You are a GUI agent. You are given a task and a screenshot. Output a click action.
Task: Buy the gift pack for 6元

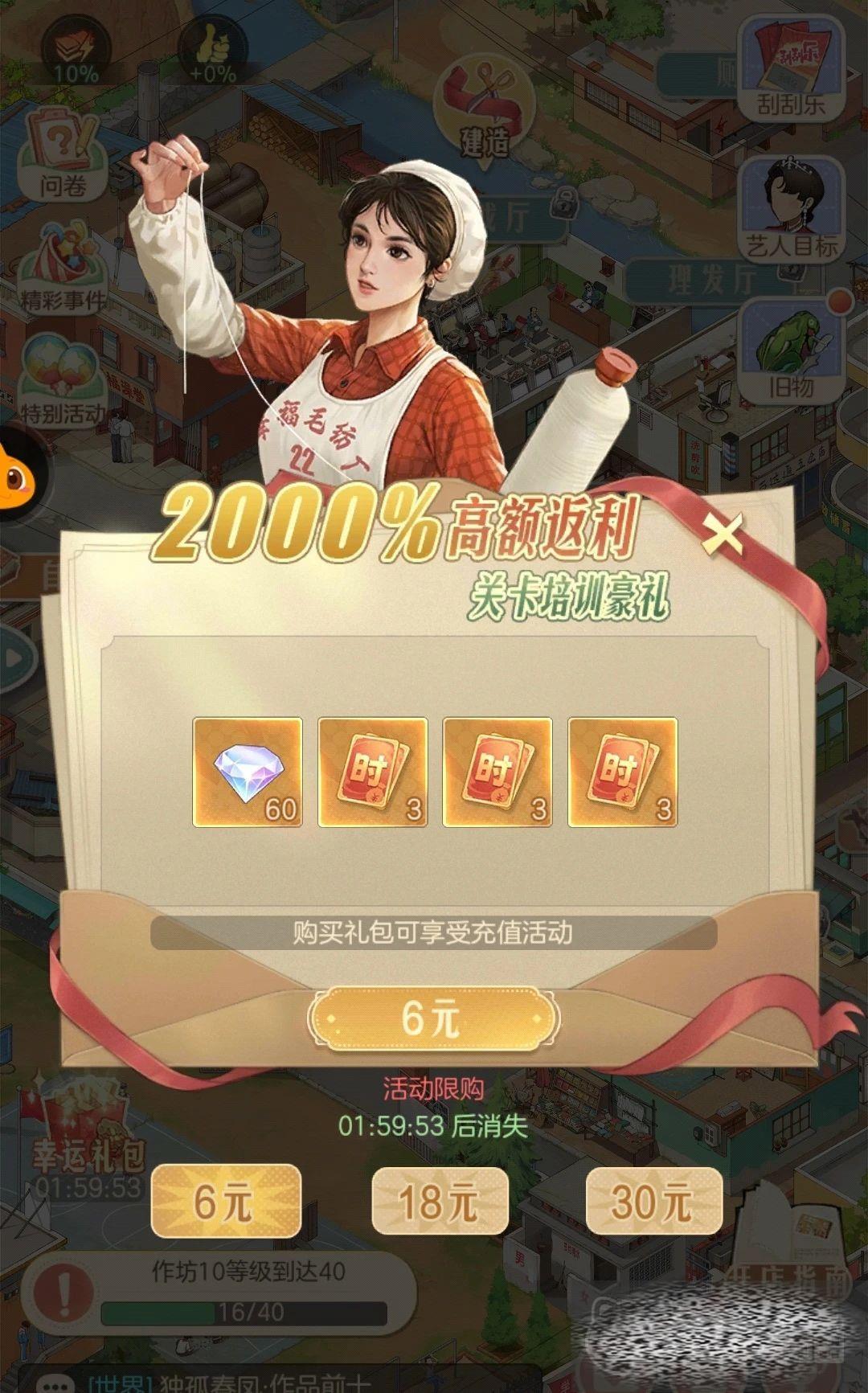coord(432,1019)
